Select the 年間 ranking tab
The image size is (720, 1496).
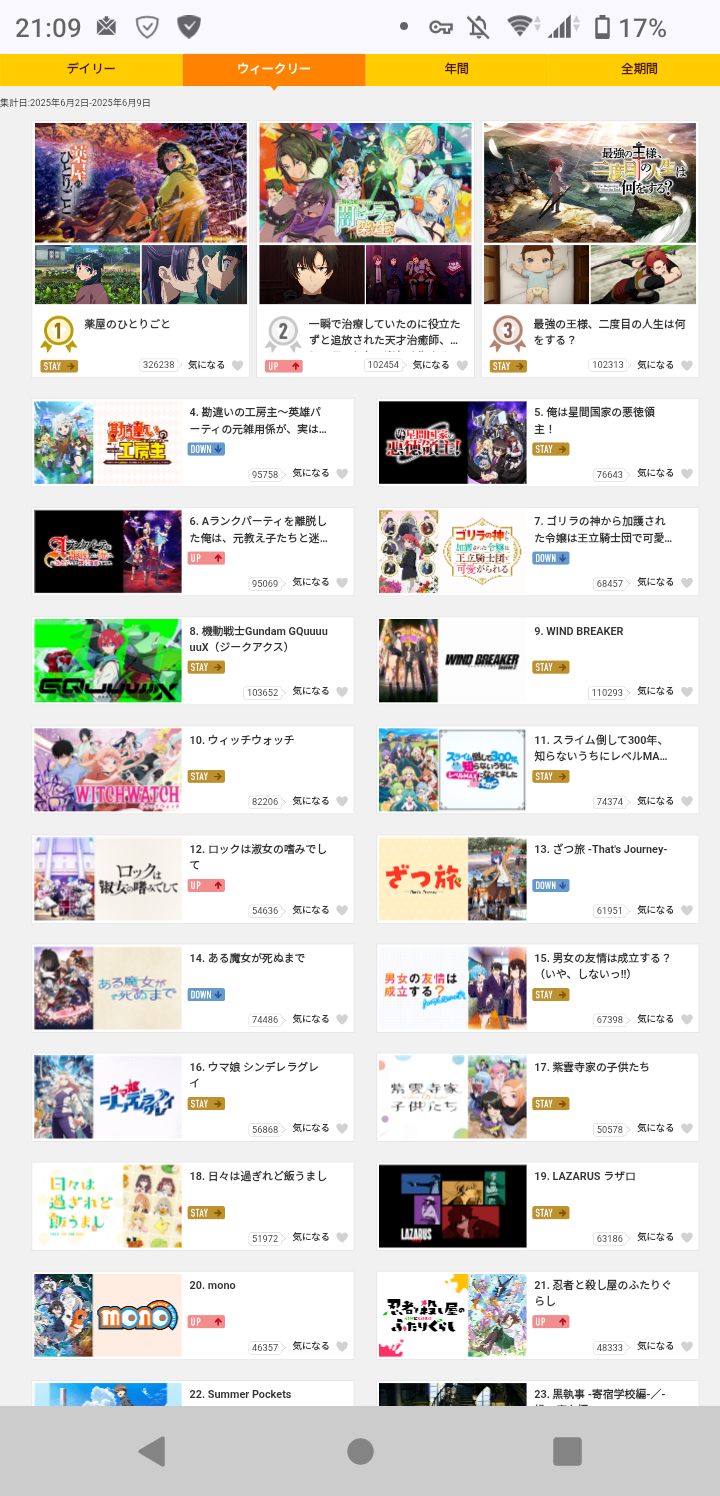point(456,69)
